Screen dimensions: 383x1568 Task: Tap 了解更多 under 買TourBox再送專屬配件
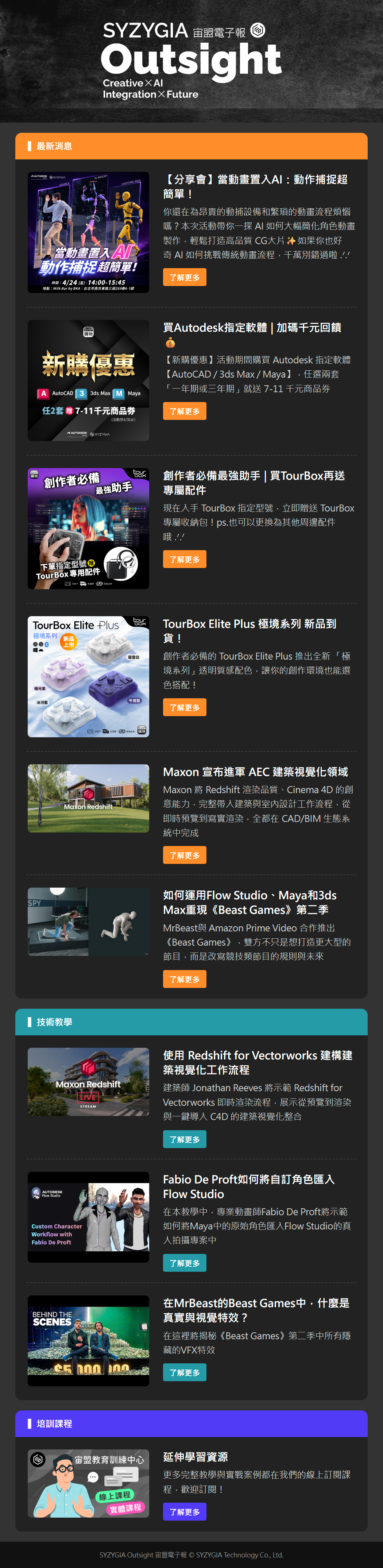click(185, 559)
